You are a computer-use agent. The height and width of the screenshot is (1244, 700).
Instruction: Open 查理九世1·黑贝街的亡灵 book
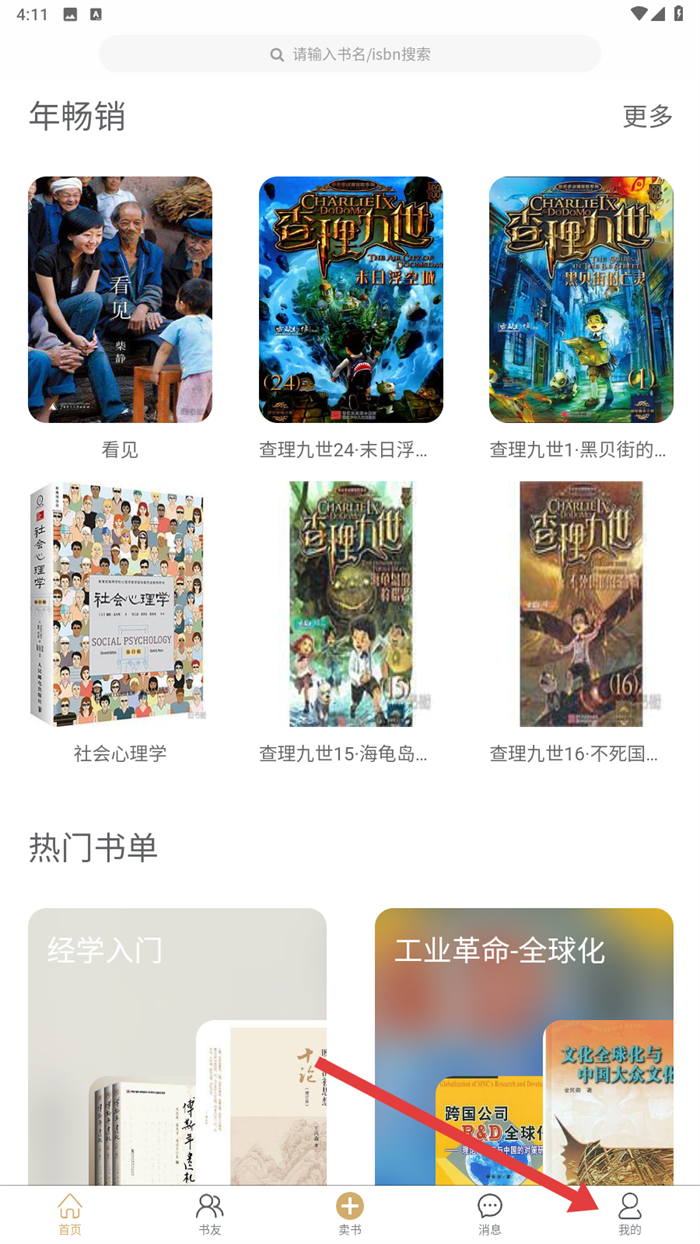(581, 300)
